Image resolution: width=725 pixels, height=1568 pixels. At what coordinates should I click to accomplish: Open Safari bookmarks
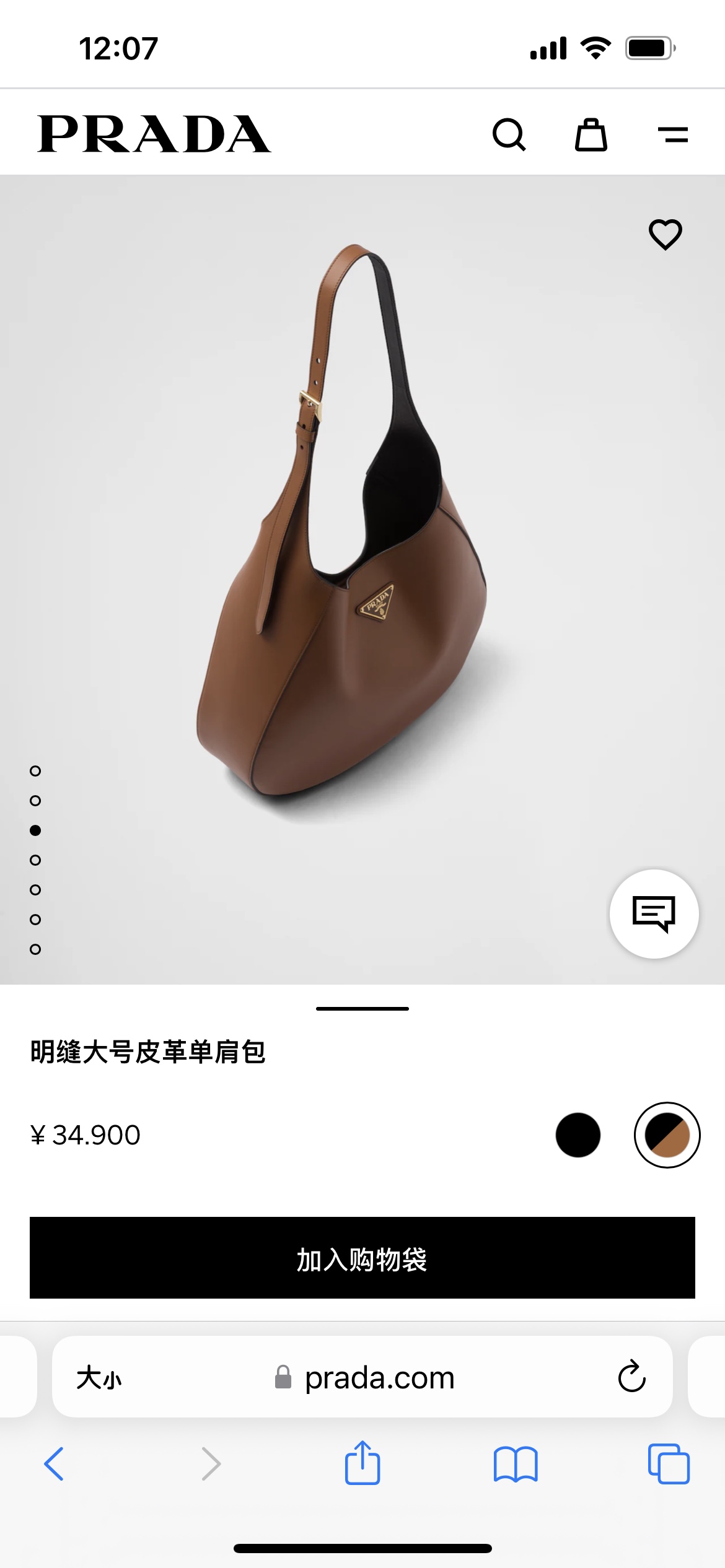[516, 1464]
